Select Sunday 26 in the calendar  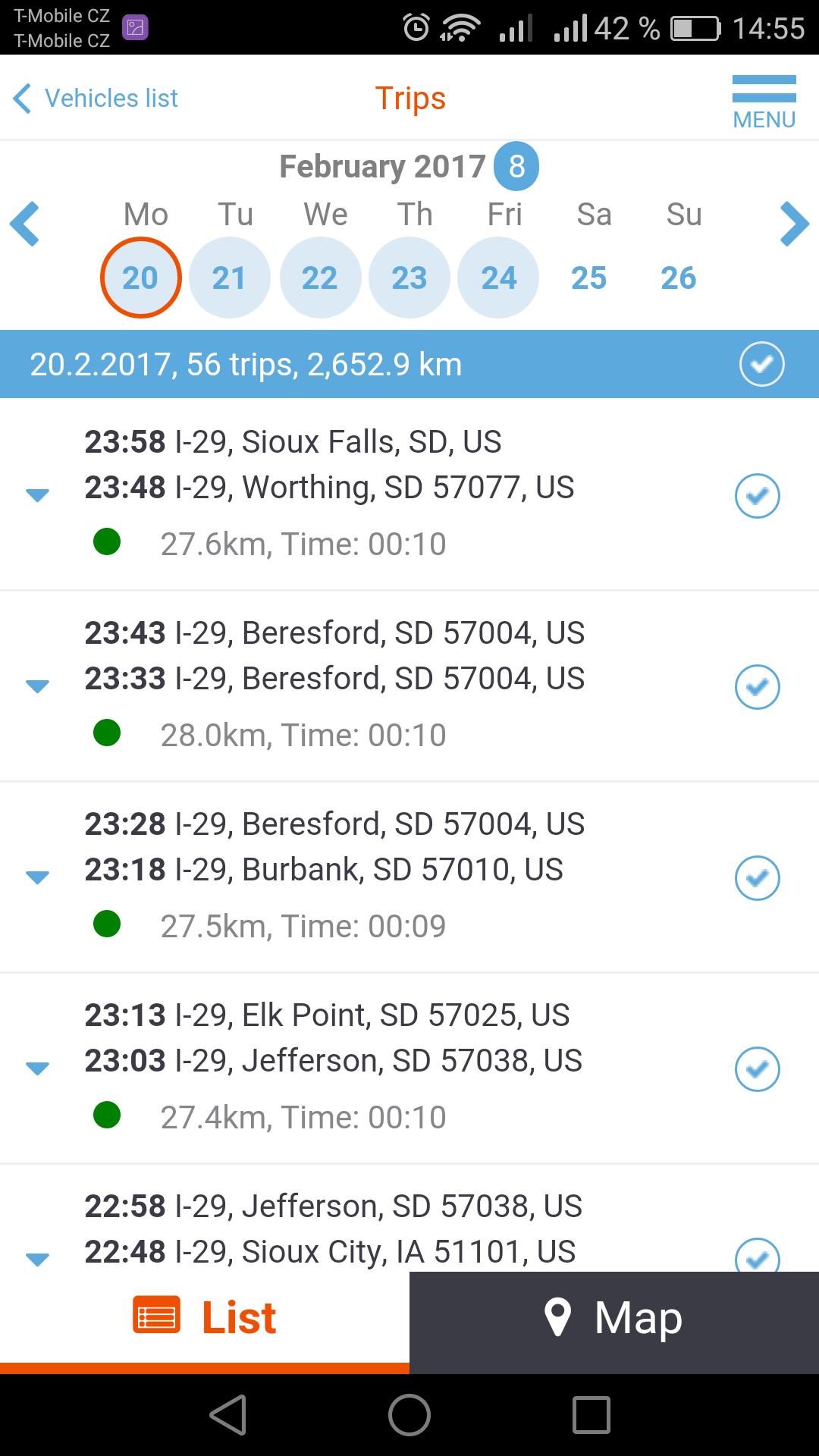pos(679,278)
